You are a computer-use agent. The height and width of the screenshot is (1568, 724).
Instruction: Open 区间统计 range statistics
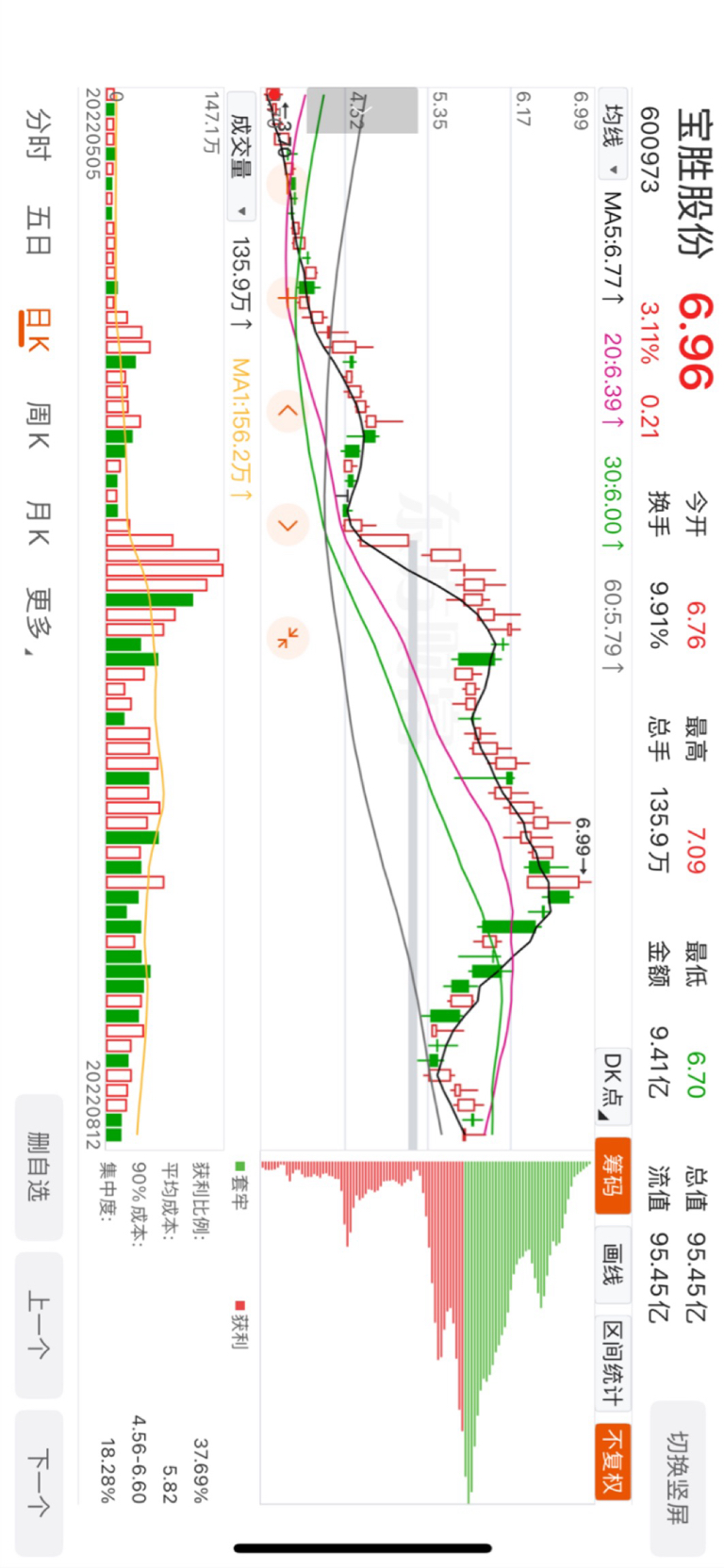coord(613,1364)
